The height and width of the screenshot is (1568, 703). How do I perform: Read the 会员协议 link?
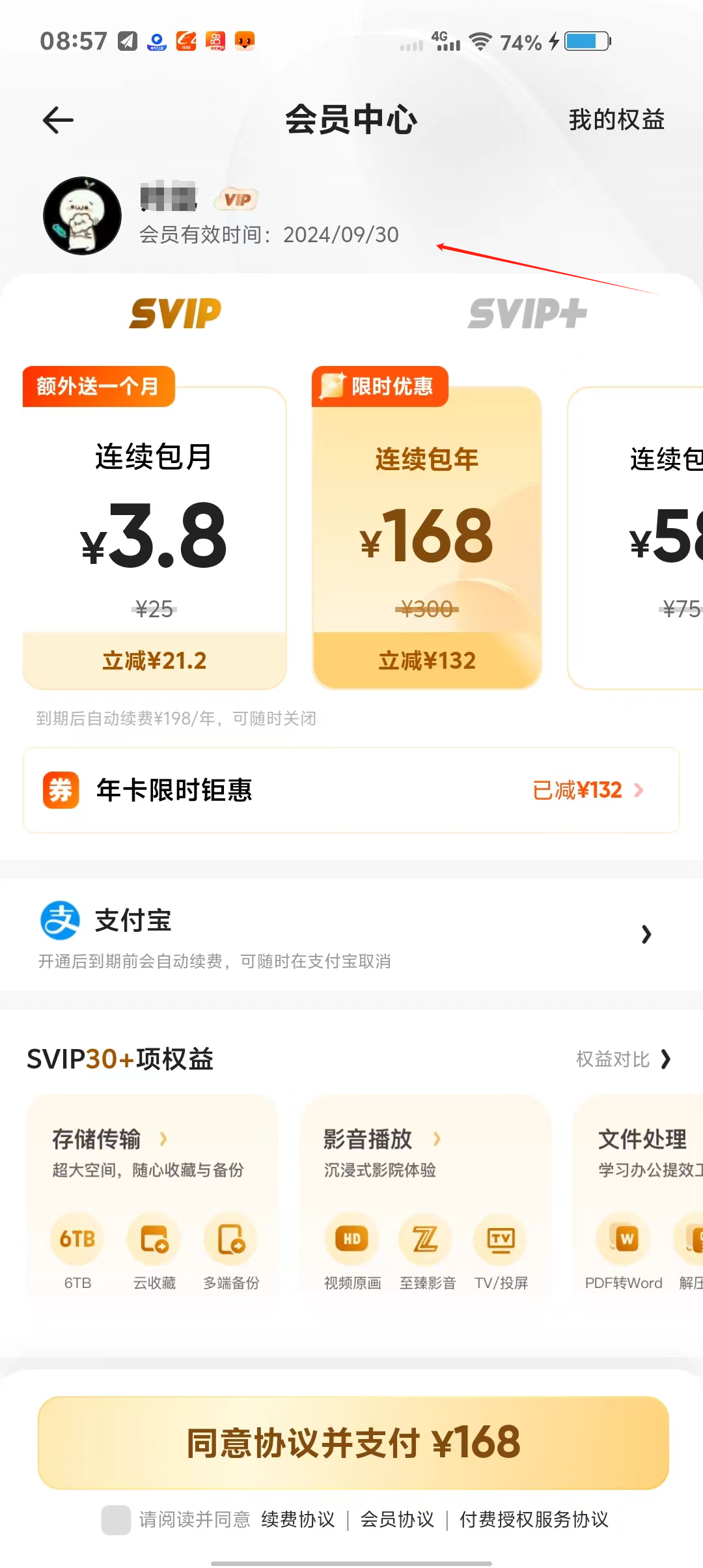pyautogui.click(x=397, y=1520)
